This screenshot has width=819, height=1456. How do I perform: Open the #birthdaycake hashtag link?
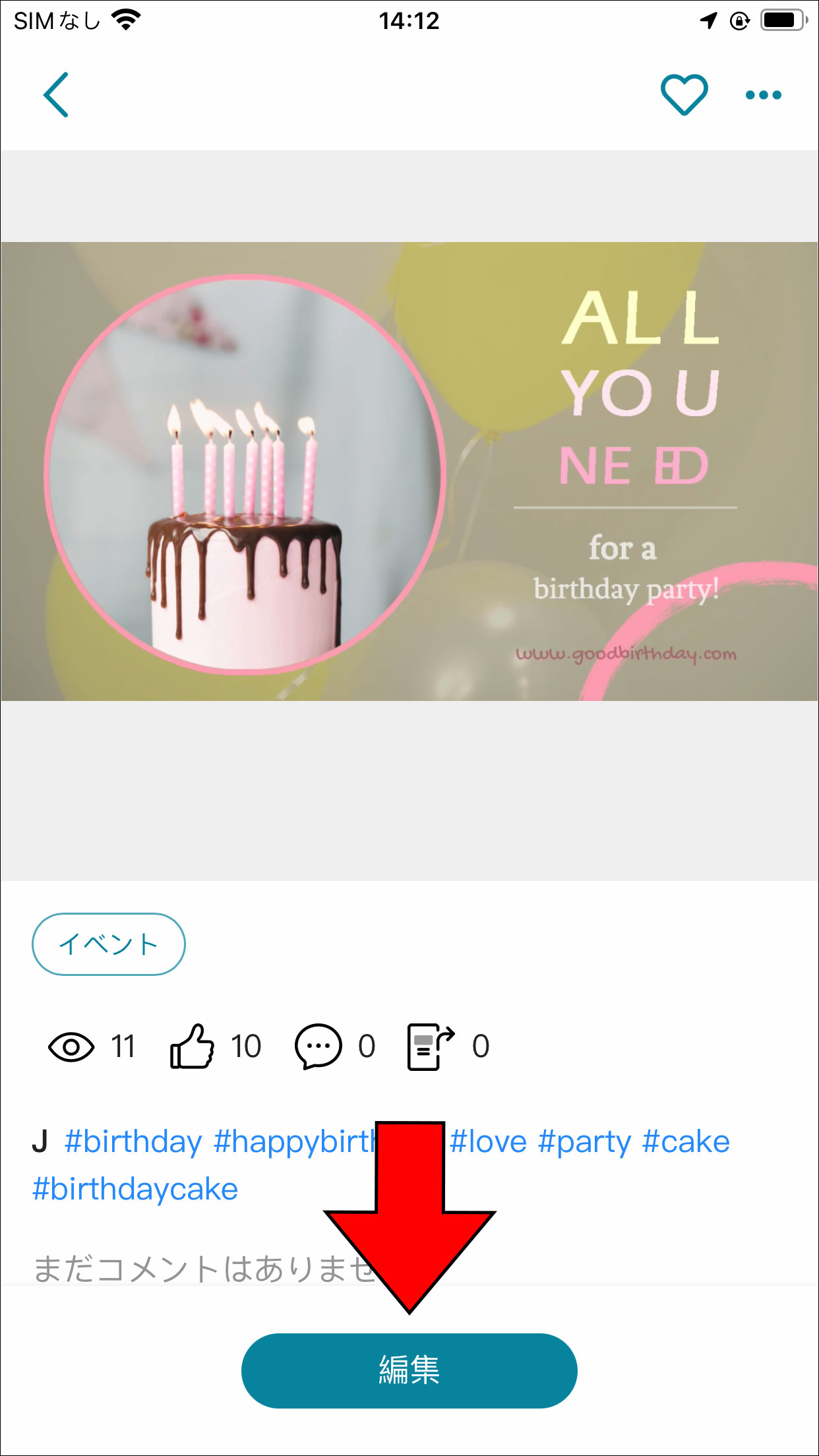[x=134, y=1188]
